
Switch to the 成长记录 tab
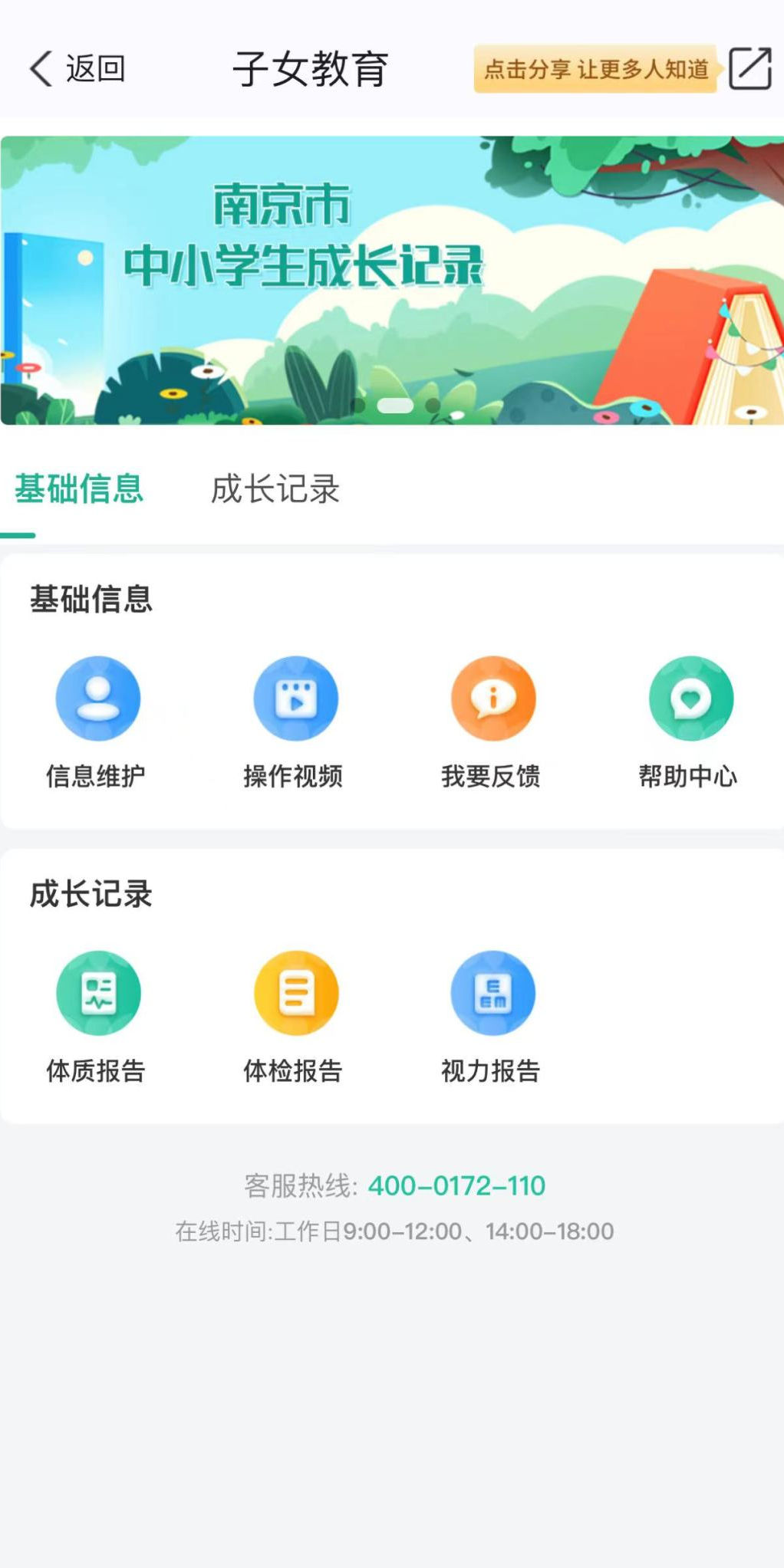pyautogui.click(x=276, y=490)
